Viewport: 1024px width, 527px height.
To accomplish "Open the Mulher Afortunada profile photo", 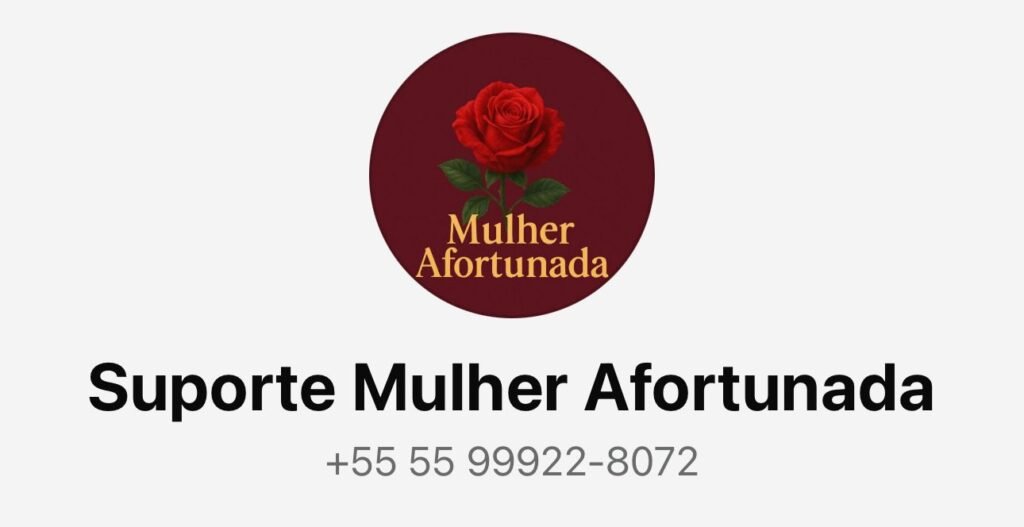I will tap(512, 175).
